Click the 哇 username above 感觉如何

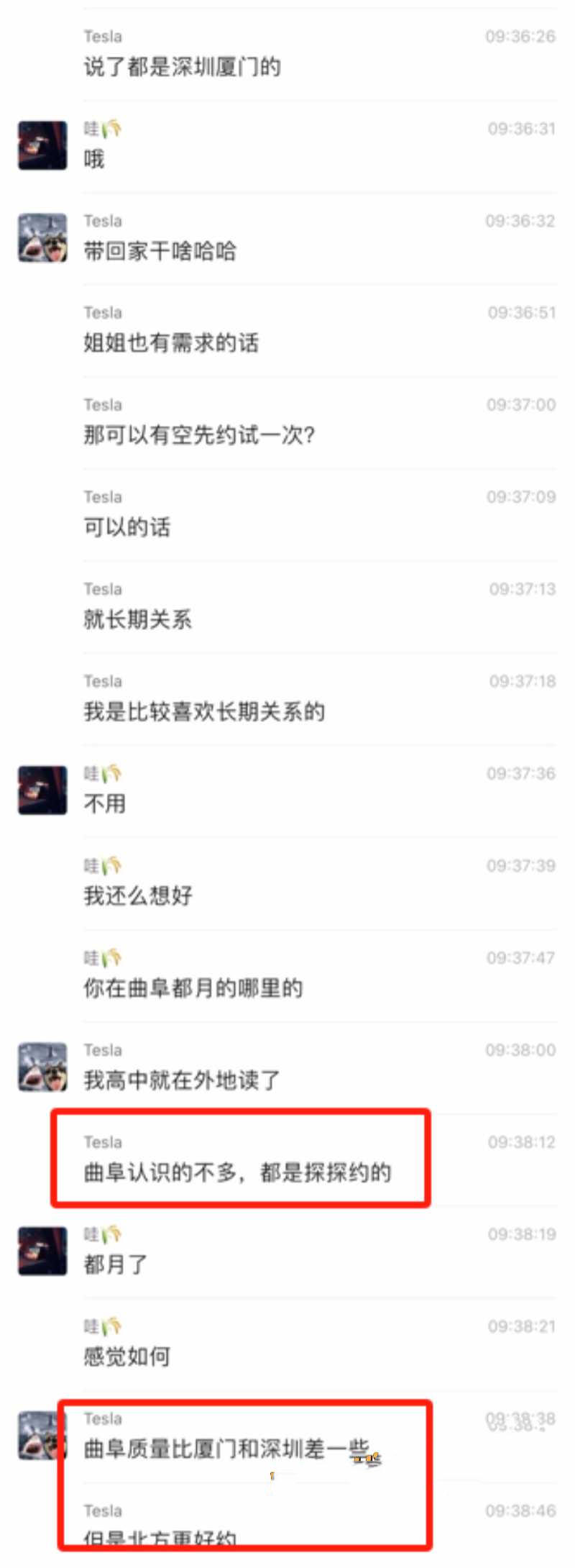[x=101, y=1326]
